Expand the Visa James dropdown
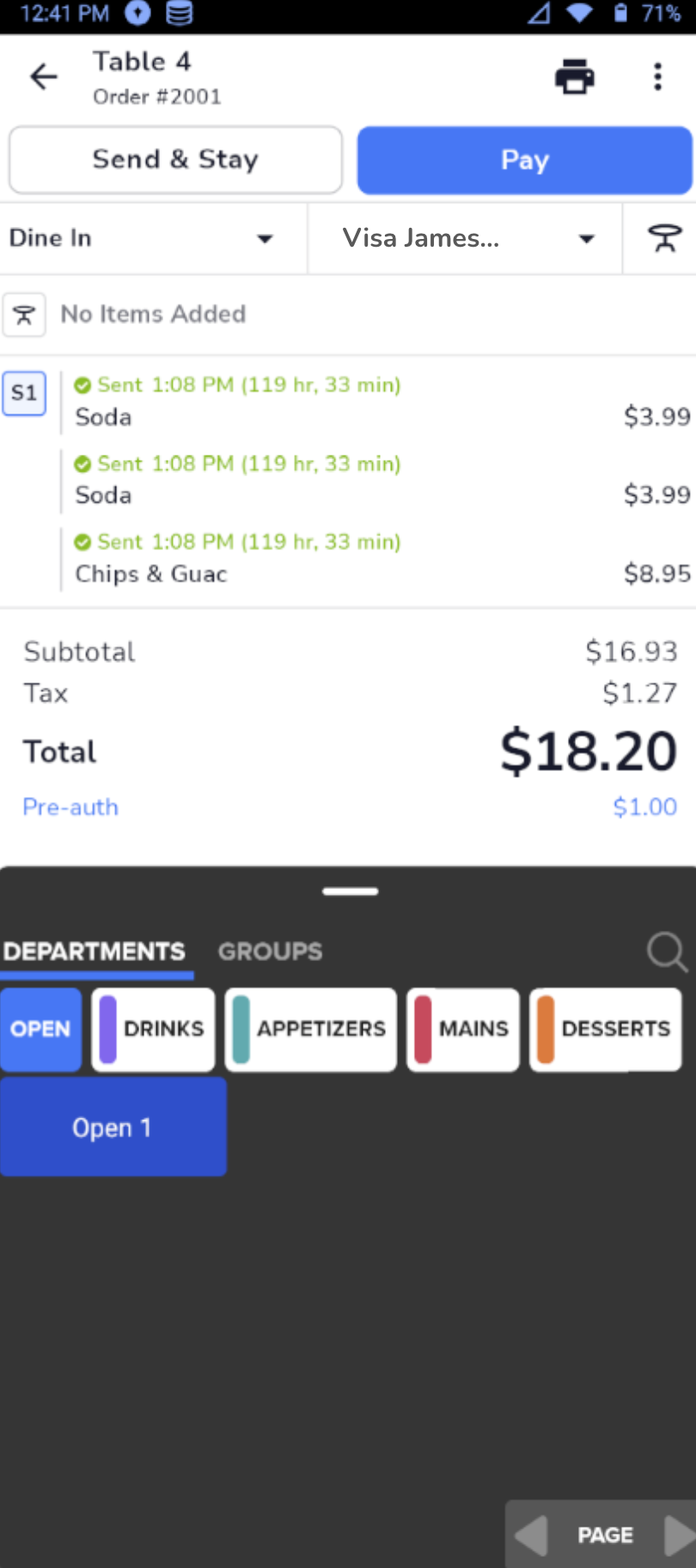 (x=464, y=238)
